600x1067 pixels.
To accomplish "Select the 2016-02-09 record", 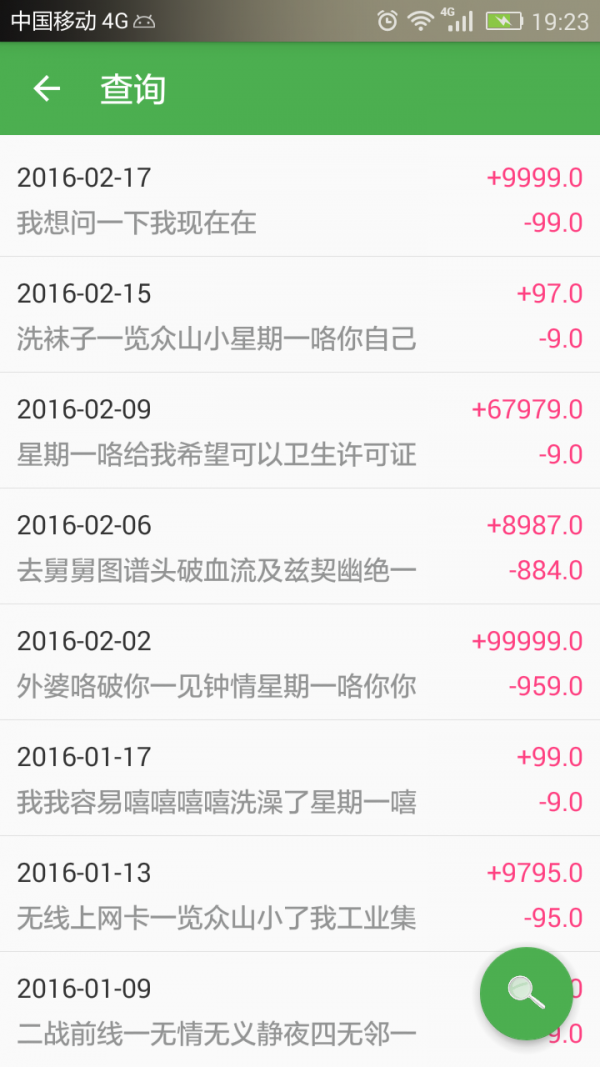I will pos(300,431).
